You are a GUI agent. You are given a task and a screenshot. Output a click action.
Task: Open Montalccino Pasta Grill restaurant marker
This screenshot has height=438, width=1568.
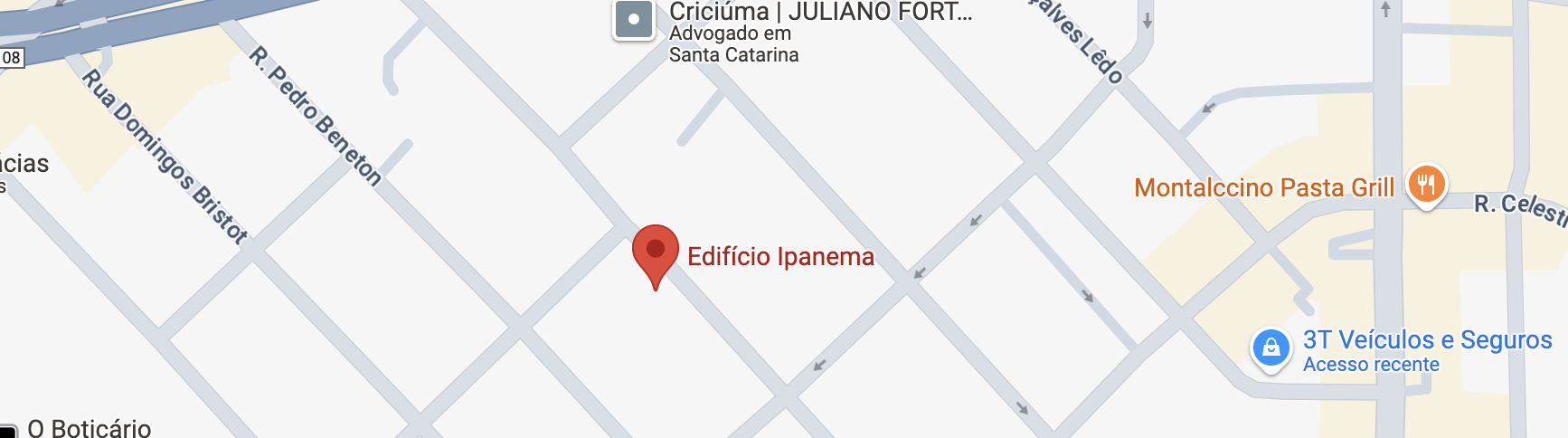point(1426,184)
